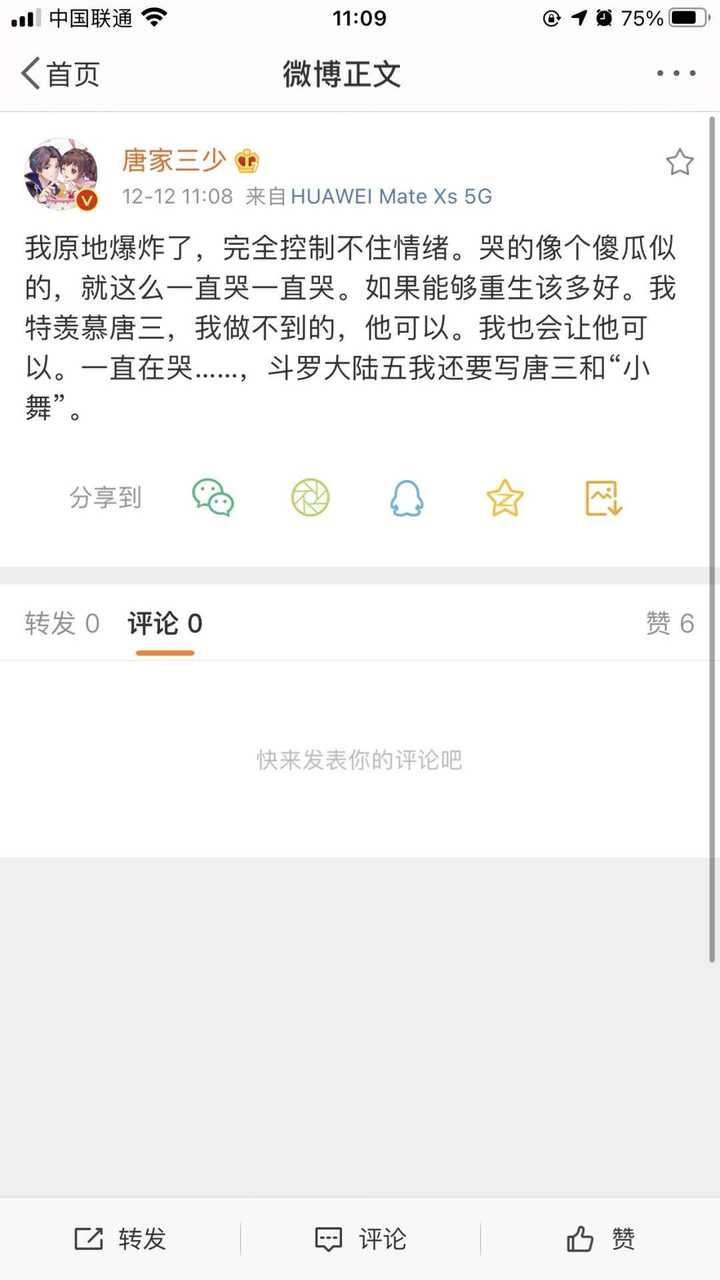The width and height of the screenshot is (720, 1280).
Task: Open the username 唐家三少
Action: [x=174, y=161]
